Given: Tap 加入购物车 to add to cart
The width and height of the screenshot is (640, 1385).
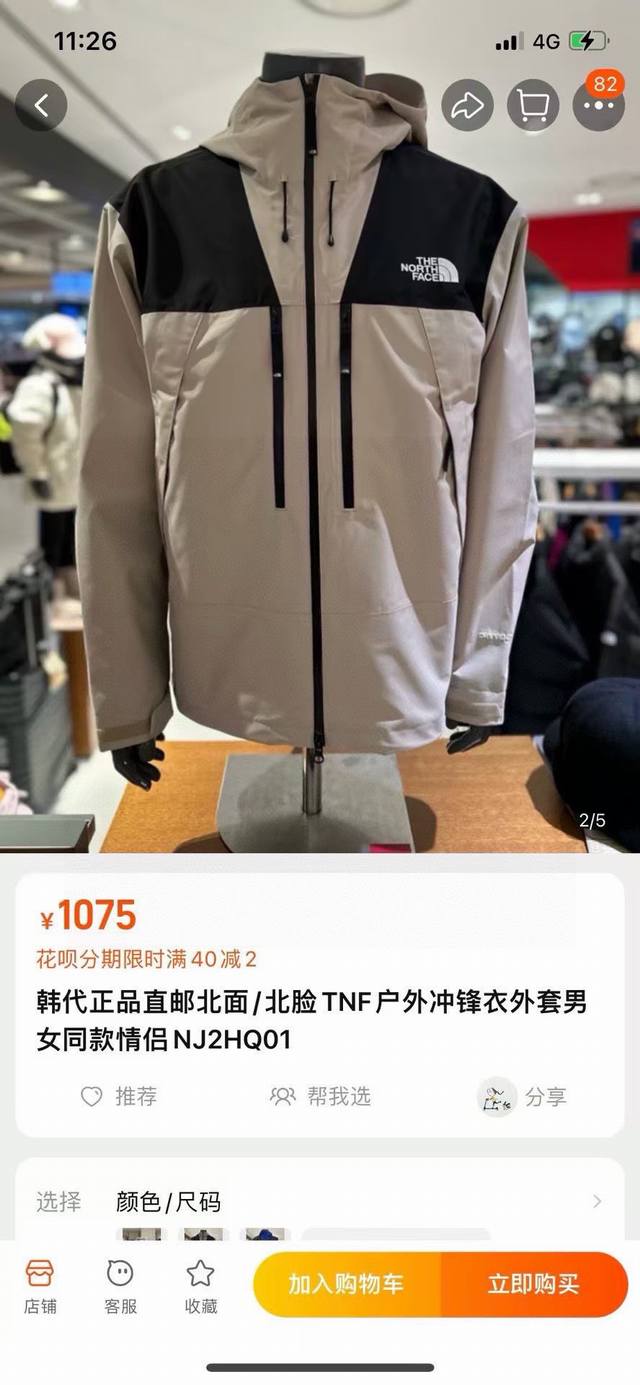Looking at the screenshot, I should 346,1284.
